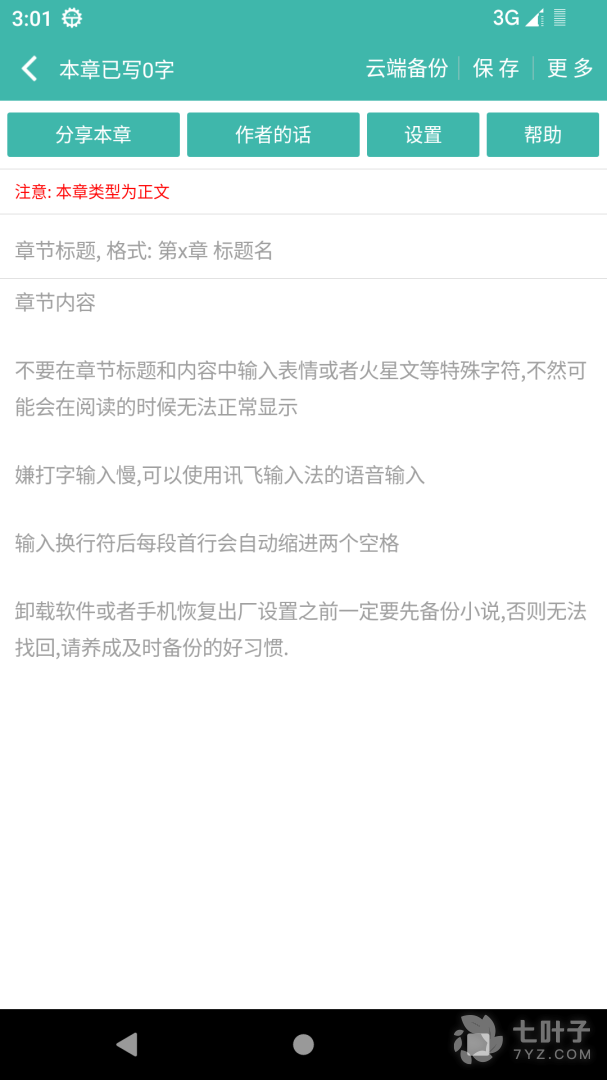Open 作者的话 author's note
This screenshot has height=1080, width=607.
click(273, 135)
